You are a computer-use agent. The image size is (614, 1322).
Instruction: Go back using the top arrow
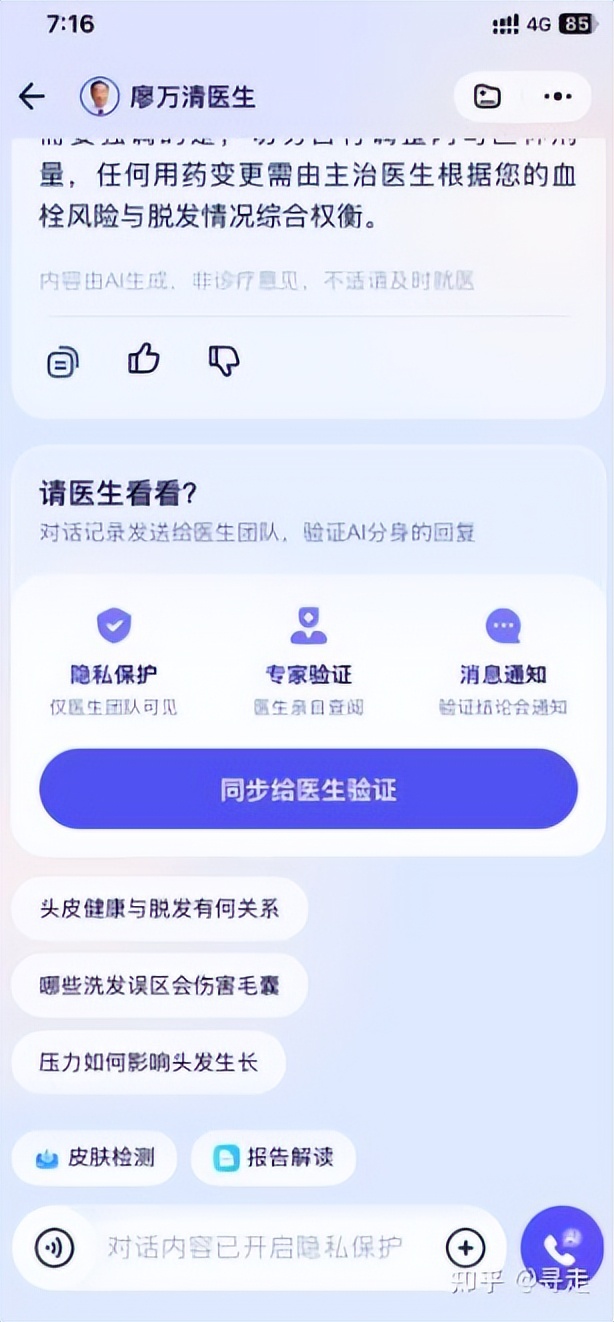pyautogui.click(x=32, y=96)
